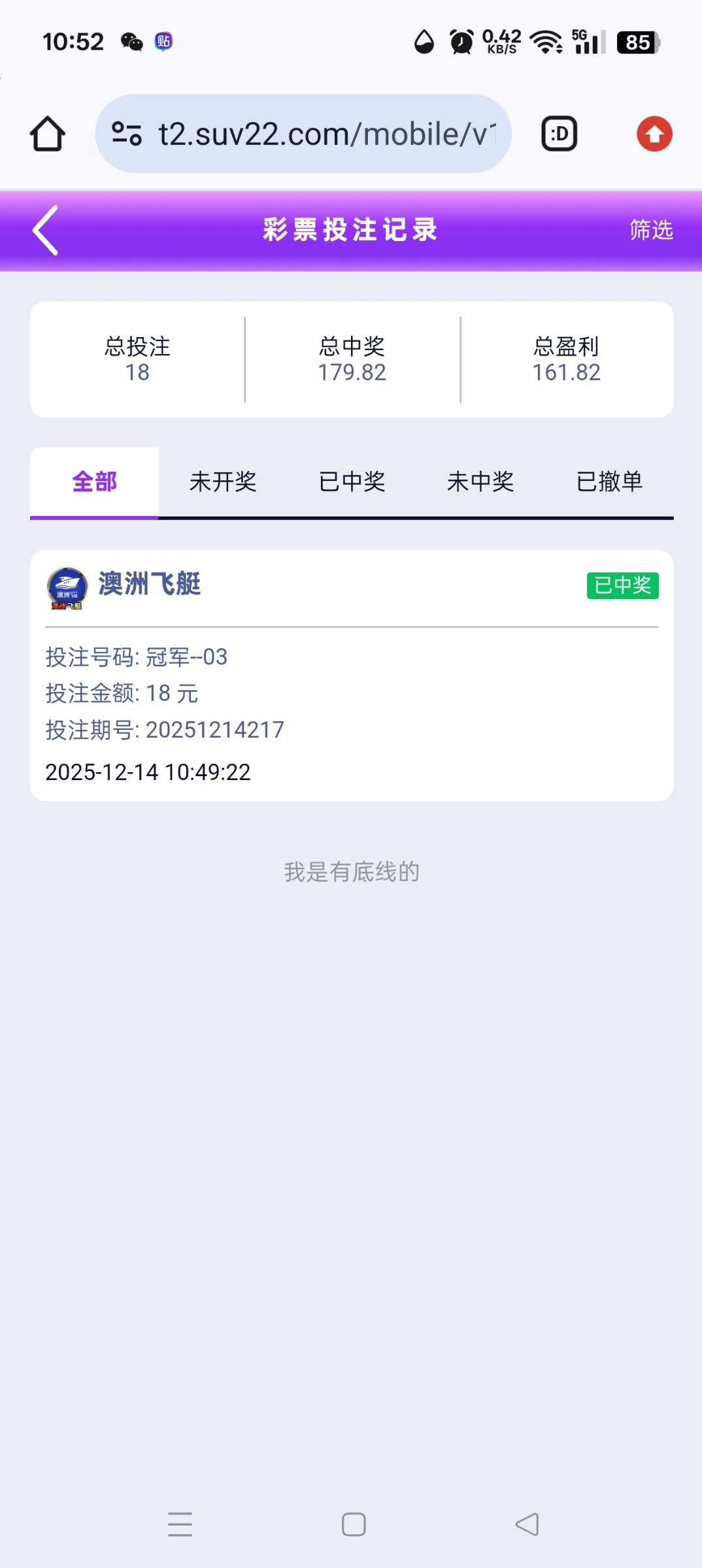
Task: Tap the red upload arrow icon
Action: (654, 134)
